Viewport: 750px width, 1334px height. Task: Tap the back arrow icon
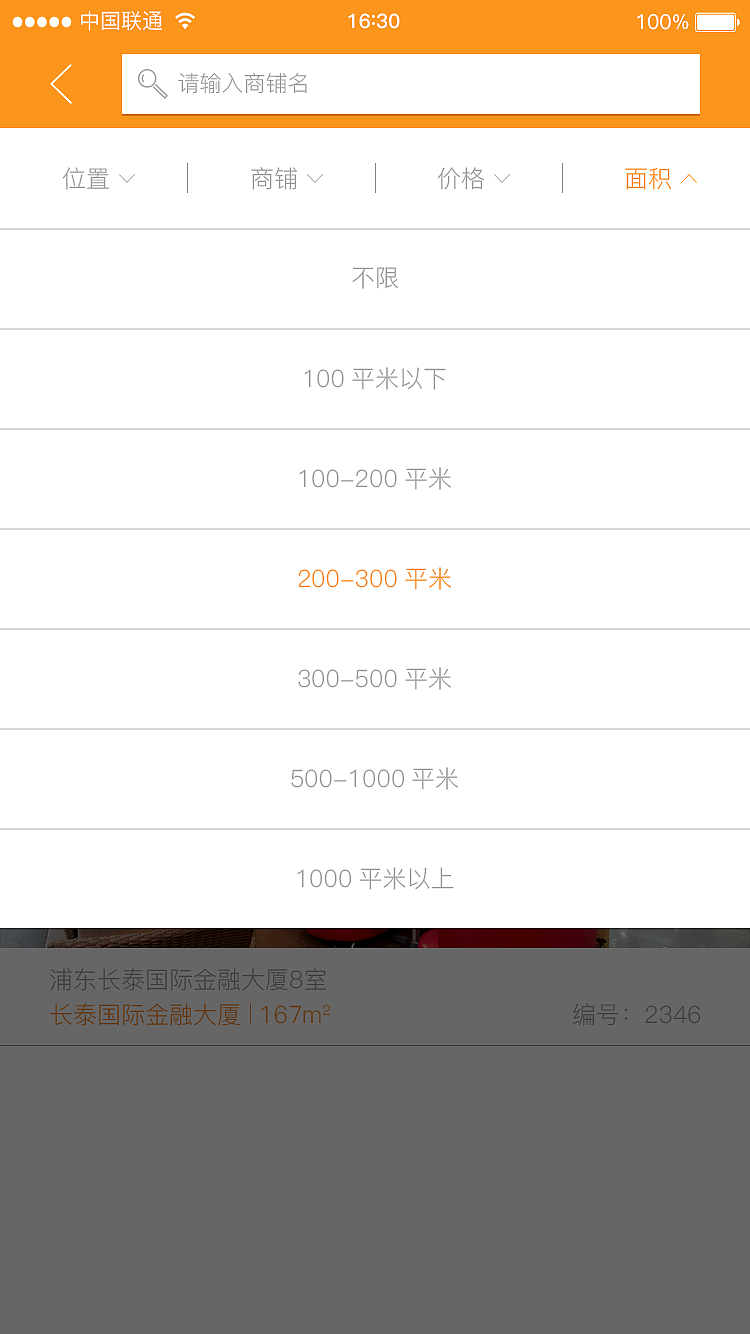click(x=60, y=84)
